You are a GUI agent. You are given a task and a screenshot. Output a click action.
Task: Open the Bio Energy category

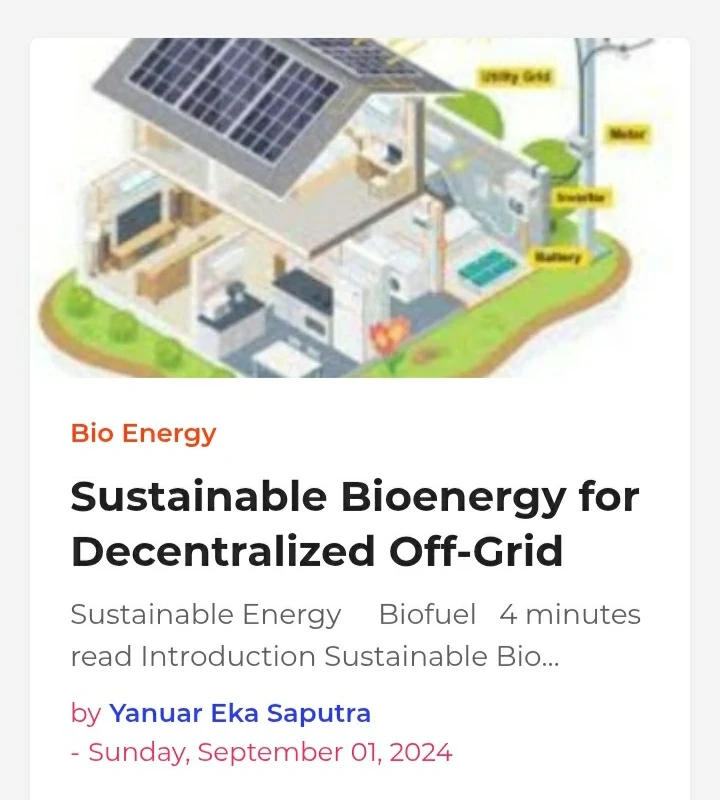143,433
